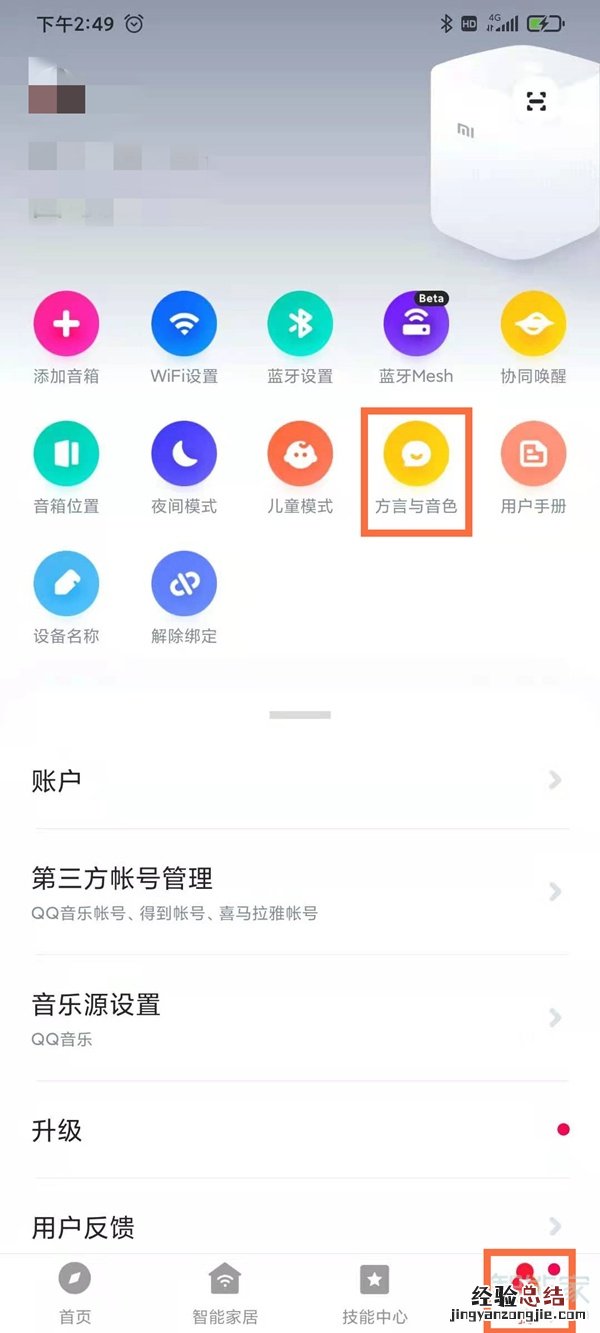This screenshot has width=600, height=1333.
Task: Open the QR scan icon
Action: coord(537,101)
